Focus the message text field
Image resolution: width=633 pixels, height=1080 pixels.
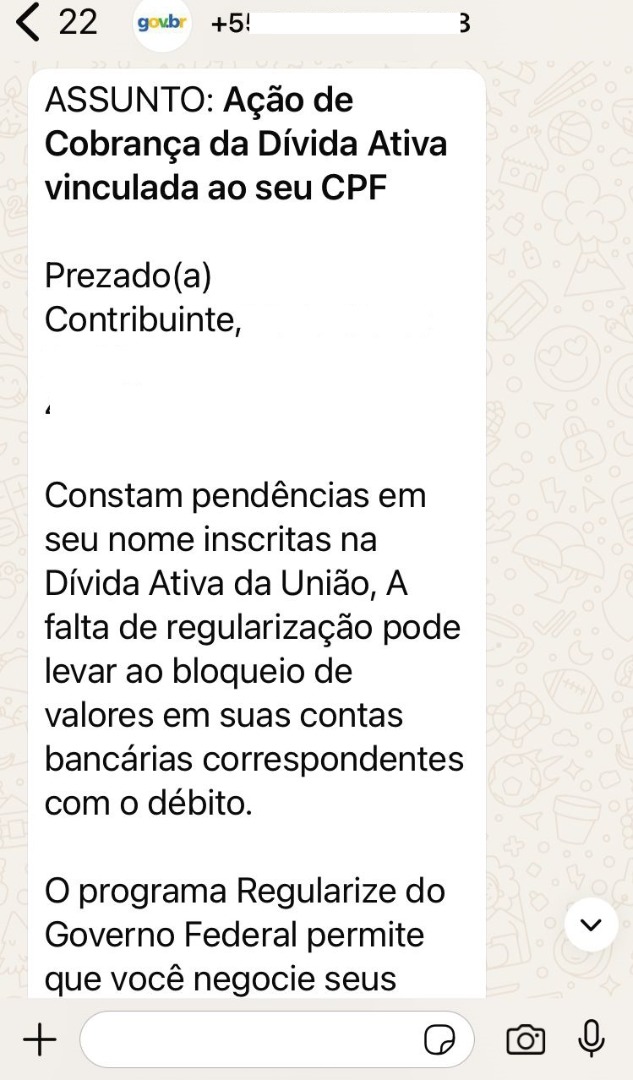tap(250, 1041)
